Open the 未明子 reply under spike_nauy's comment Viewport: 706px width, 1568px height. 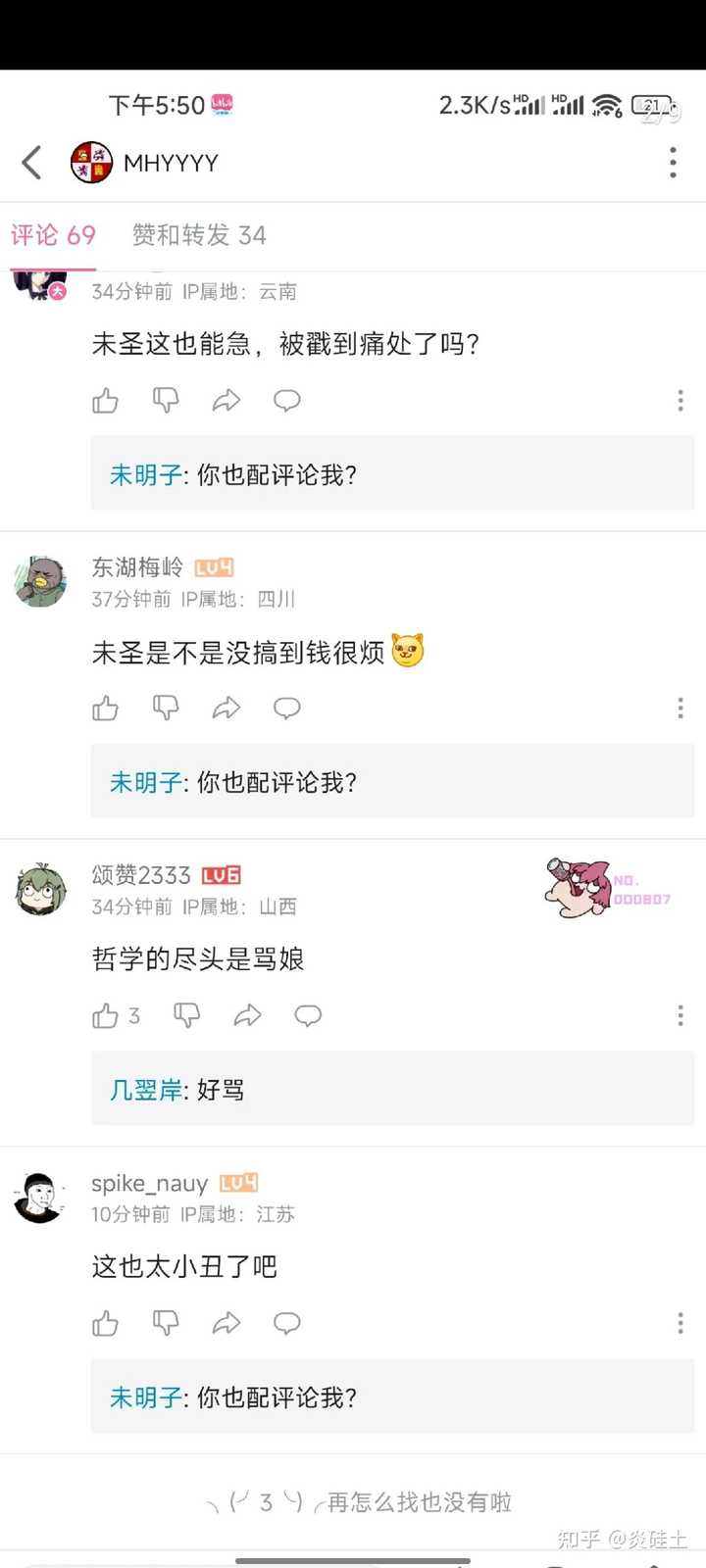click(392, 1396)
